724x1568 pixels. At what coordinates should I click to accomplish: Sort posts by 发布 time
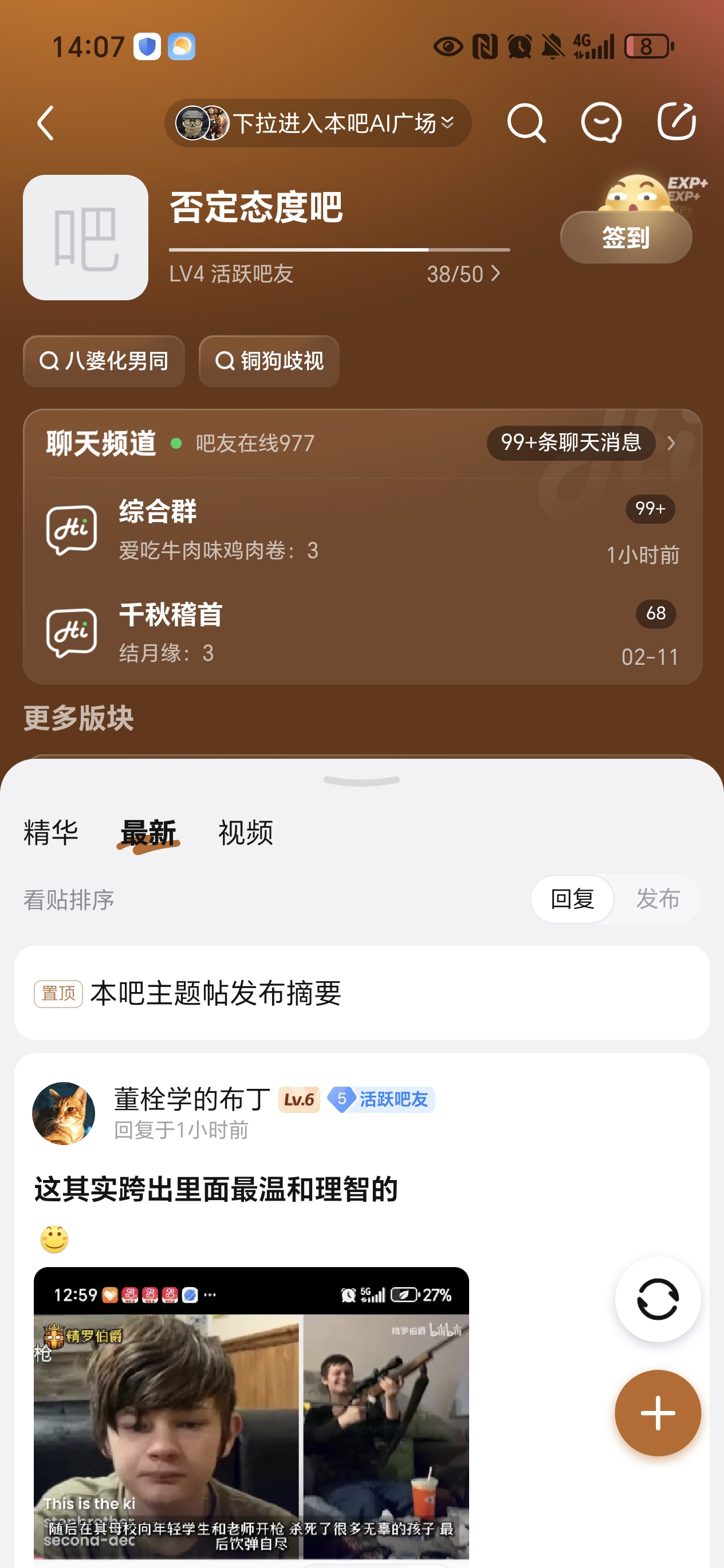658,899
